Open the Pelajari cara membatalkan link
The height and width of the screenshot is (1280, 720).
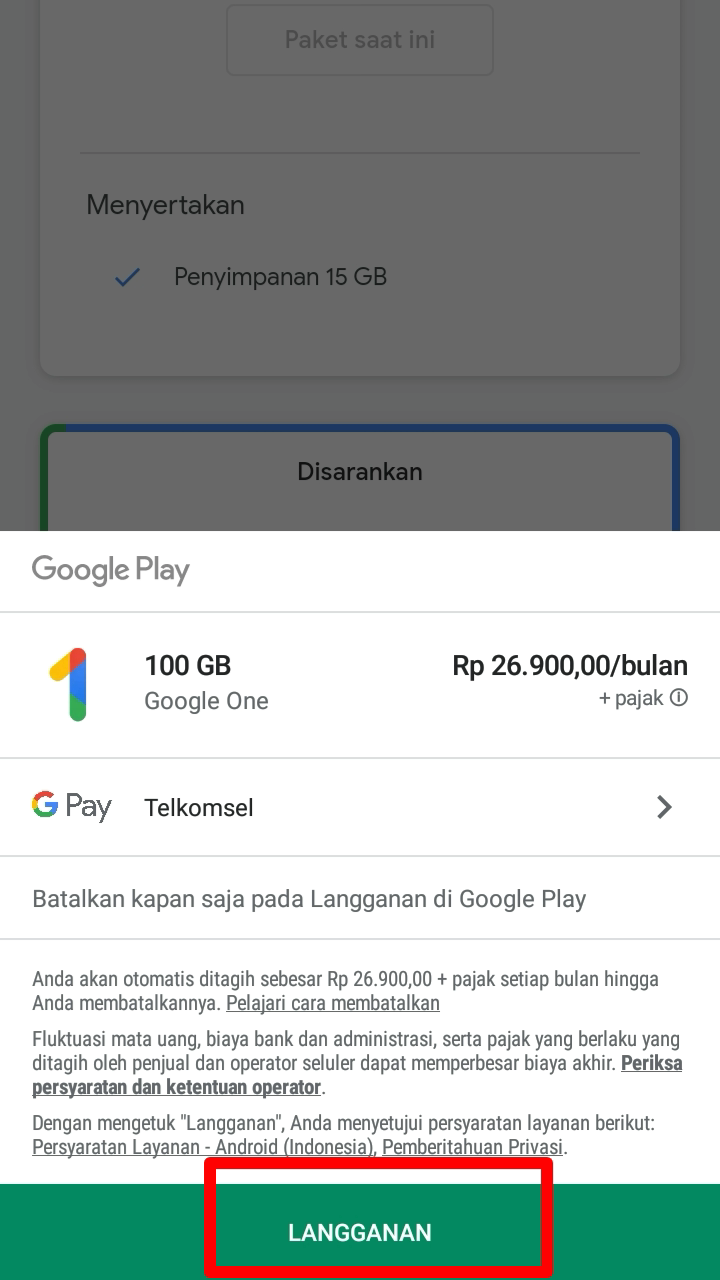pos(332,1003)
